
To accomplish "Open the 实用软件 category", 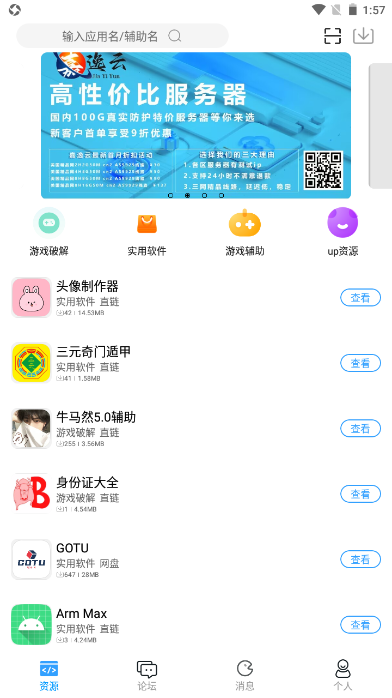I will pyautogui.click(x=147, y=232).
